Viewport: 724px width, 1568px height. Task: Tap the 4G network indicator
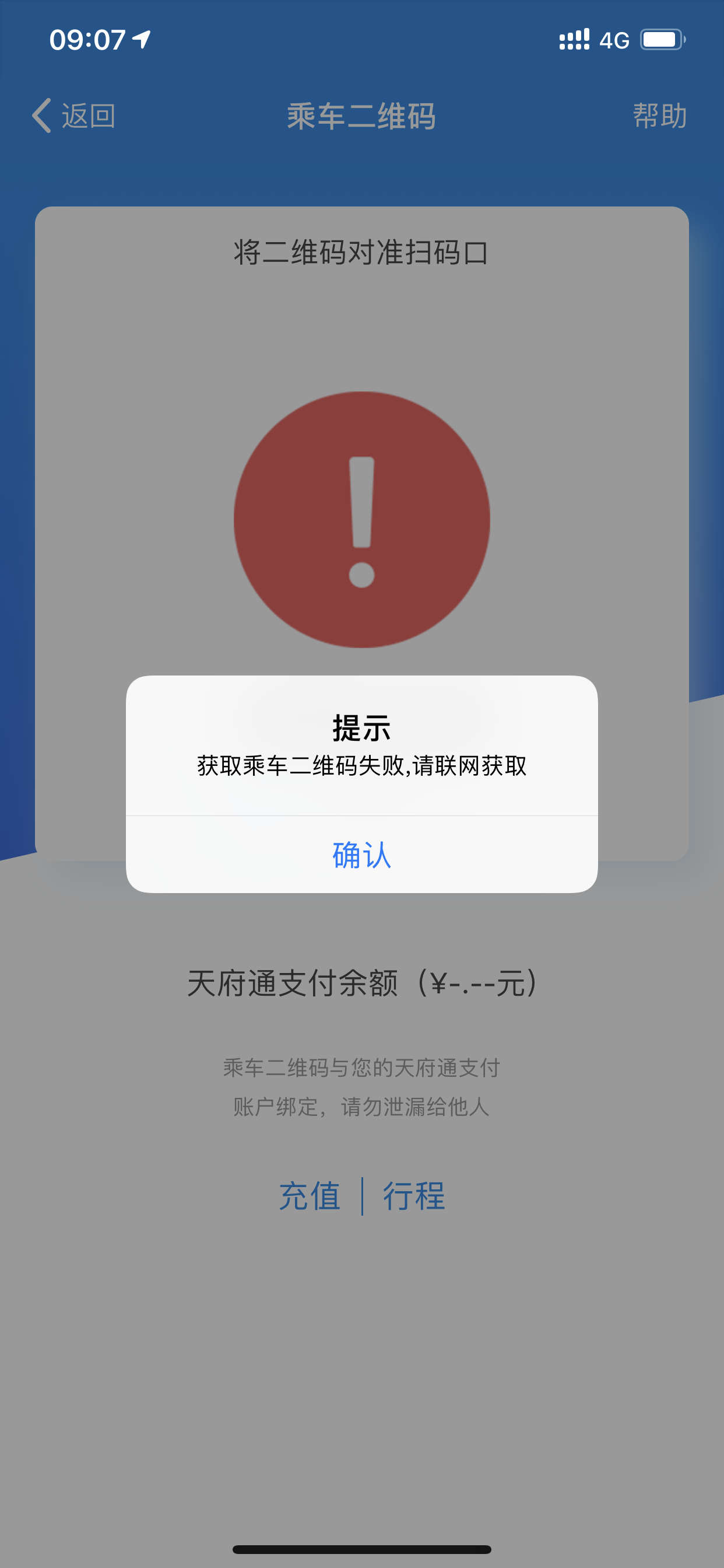616,40
